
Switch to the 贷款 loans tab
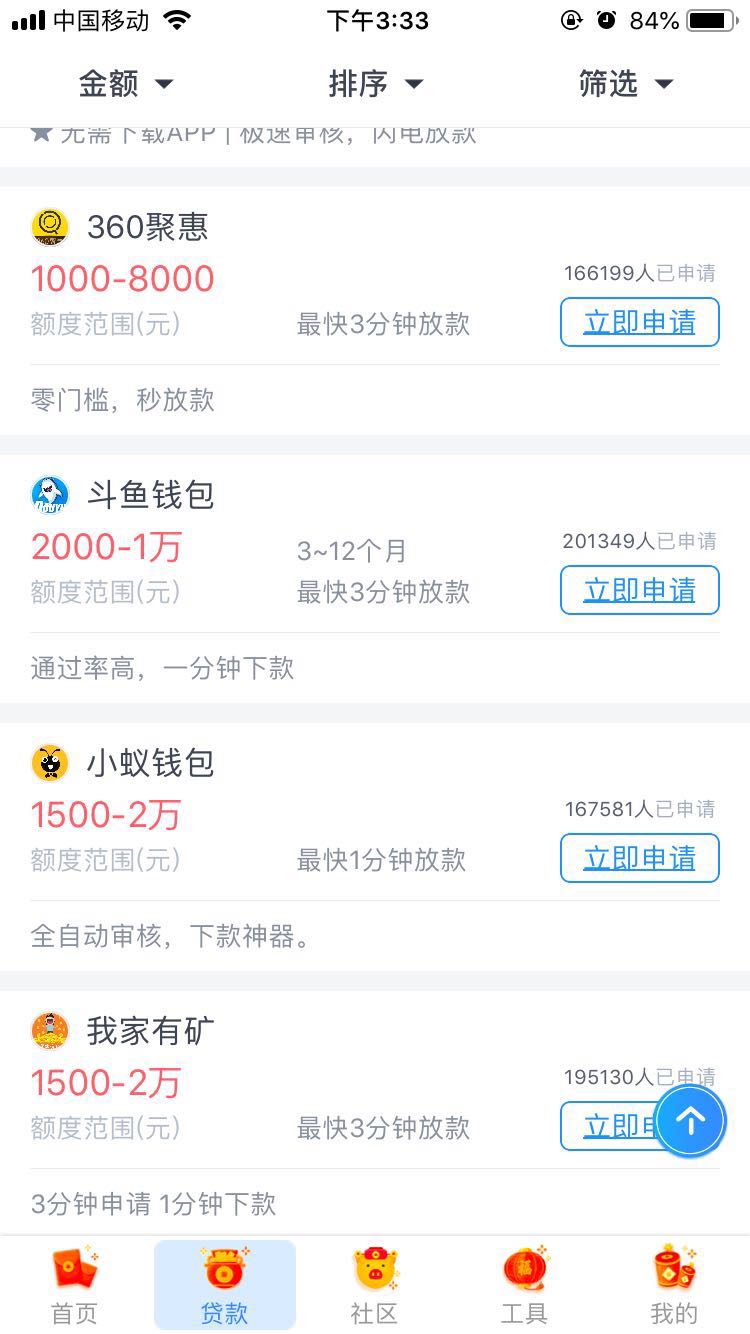point(224,1285)
